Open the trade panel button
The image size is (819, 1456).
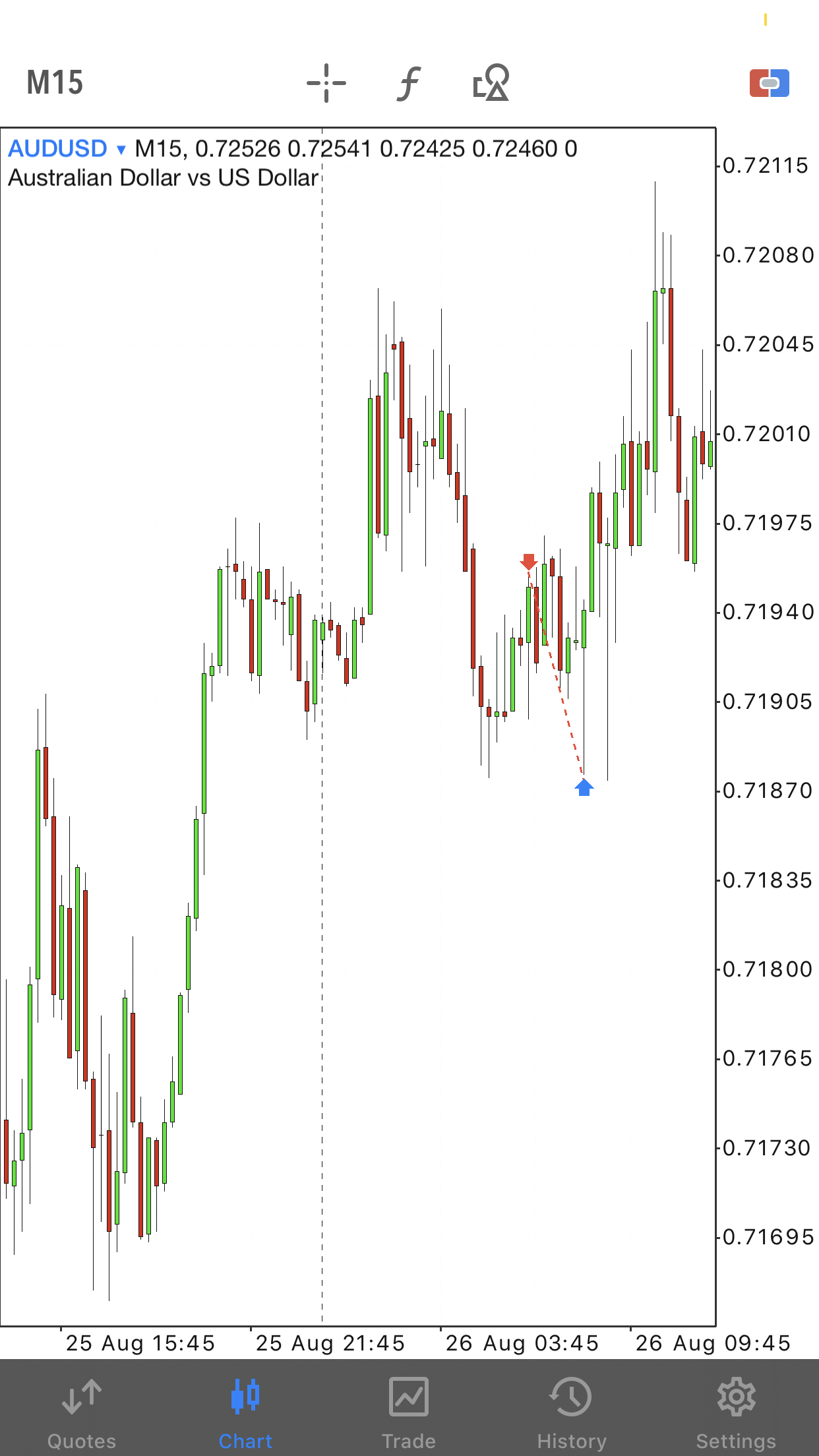(770, 83)
